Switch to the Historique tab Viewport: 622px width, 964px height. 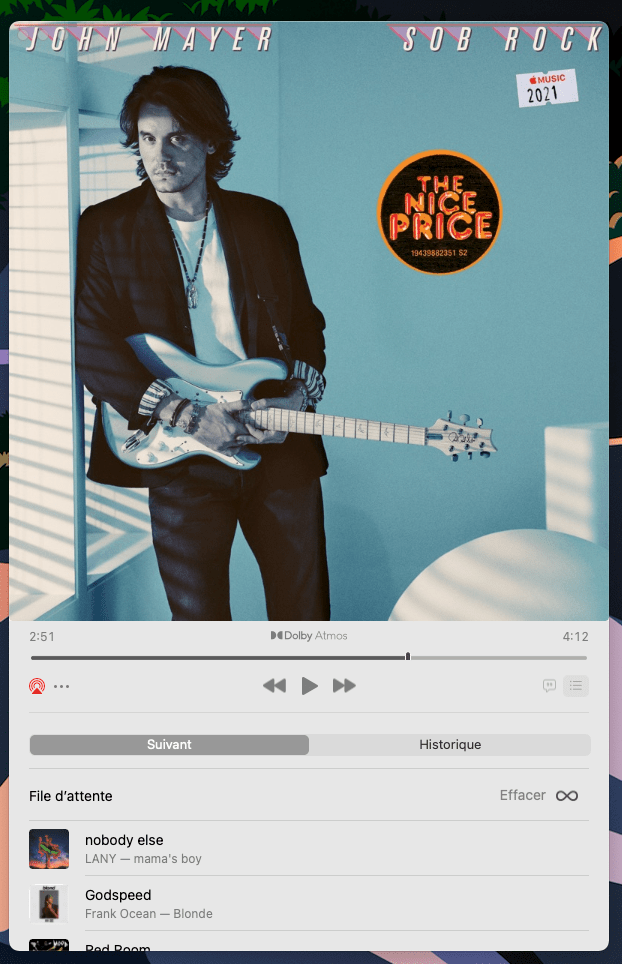pos(450,745)
